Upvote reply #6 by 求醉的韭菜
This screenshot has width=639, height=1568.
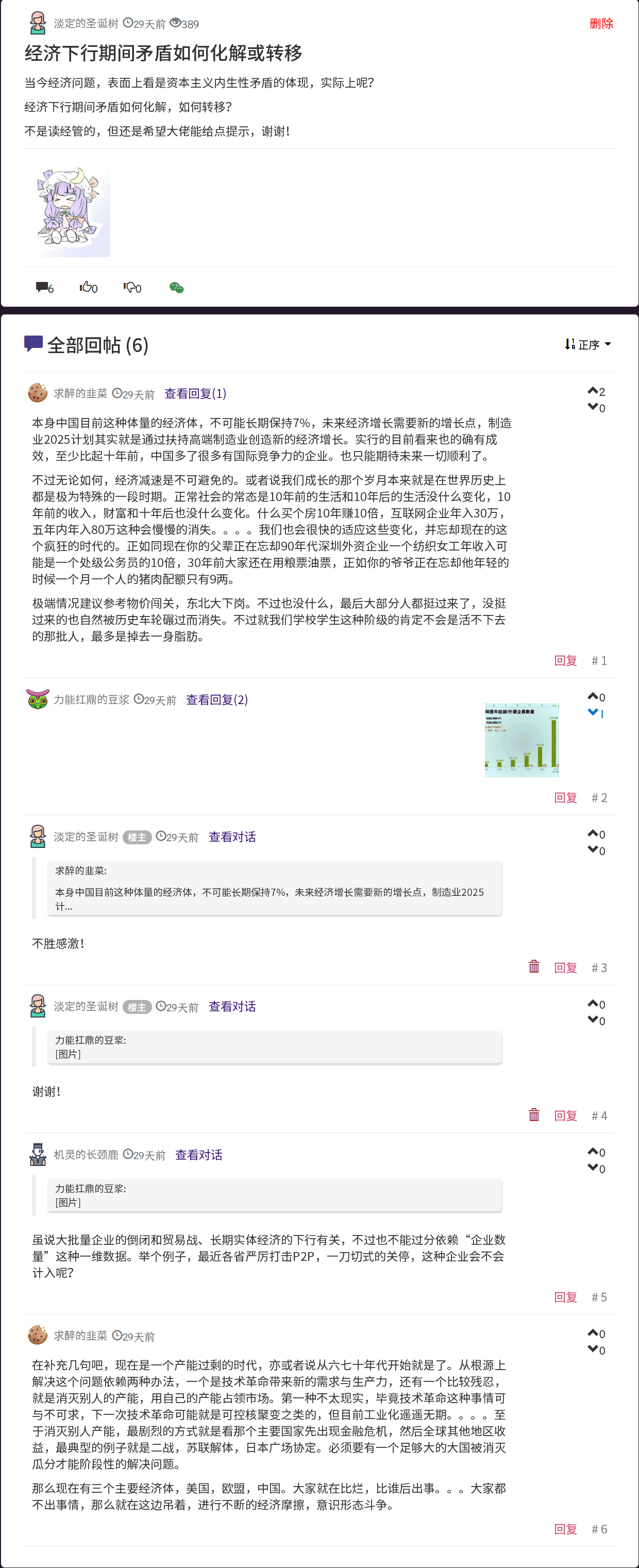tap(593, 1333)
